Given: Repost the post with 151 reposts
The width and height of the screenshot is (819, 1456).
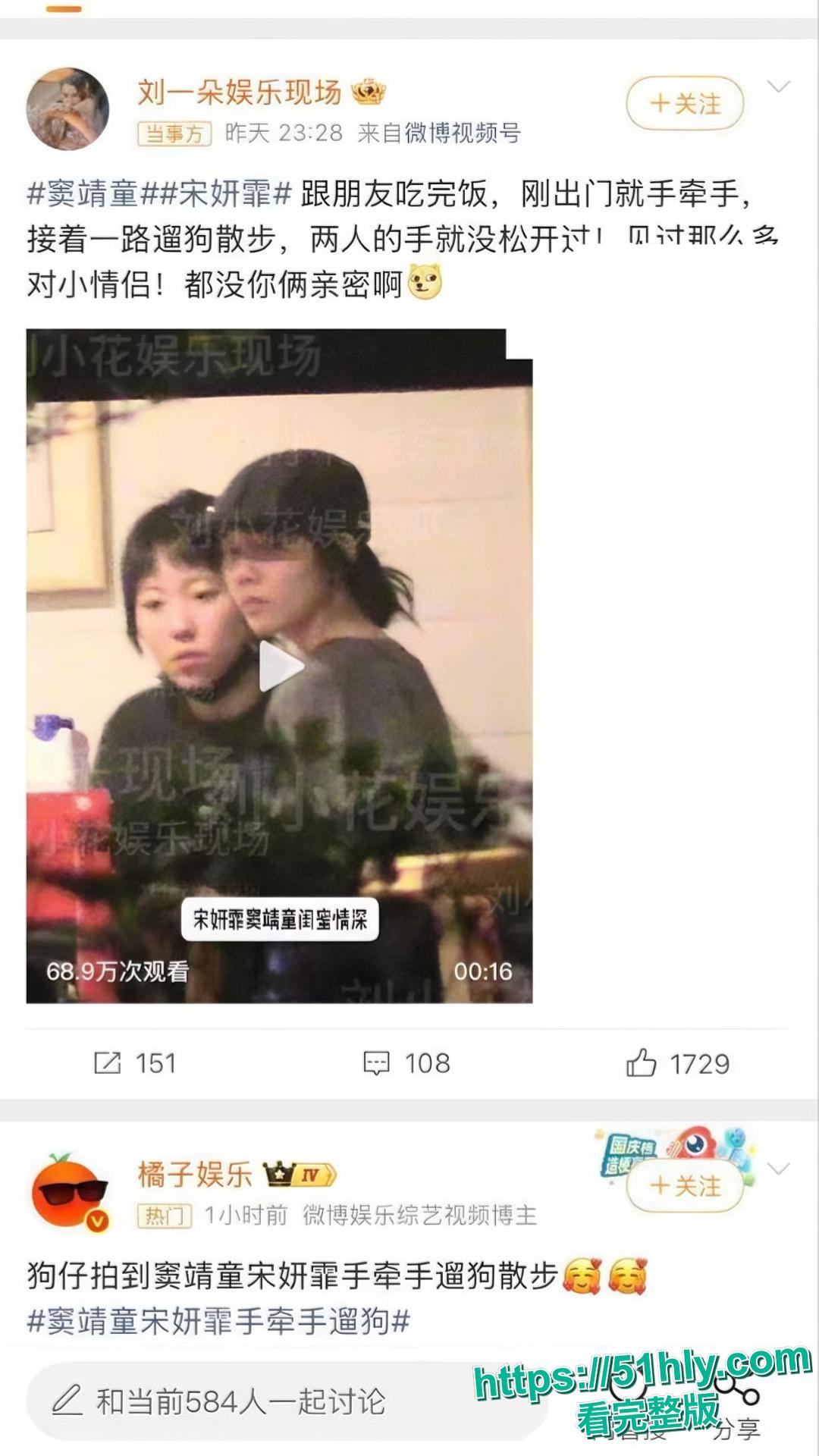Looking at the screenshot, I should pyautogui.click(x=134, y=1063).
